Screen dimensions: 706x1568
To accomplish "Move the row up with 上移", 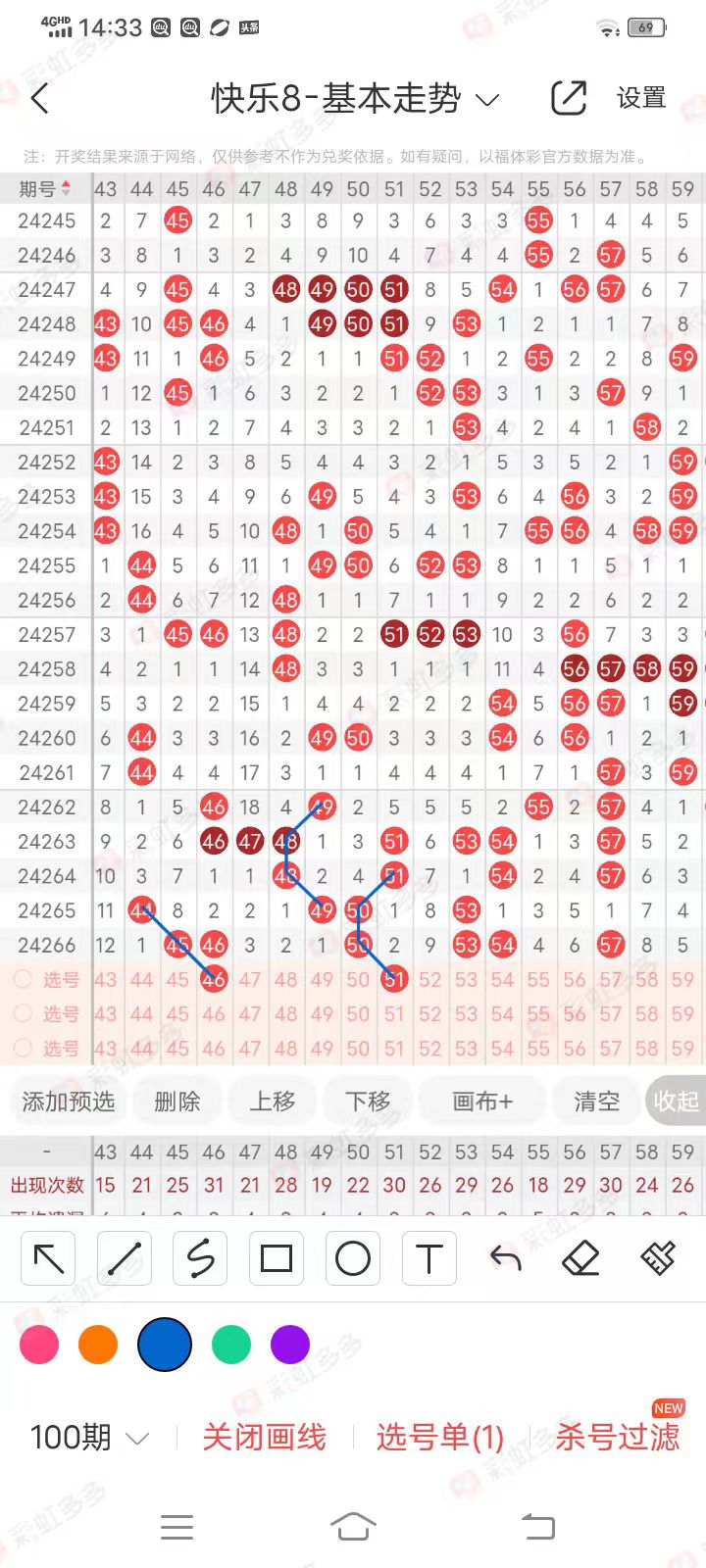I will coord(272,1101).
